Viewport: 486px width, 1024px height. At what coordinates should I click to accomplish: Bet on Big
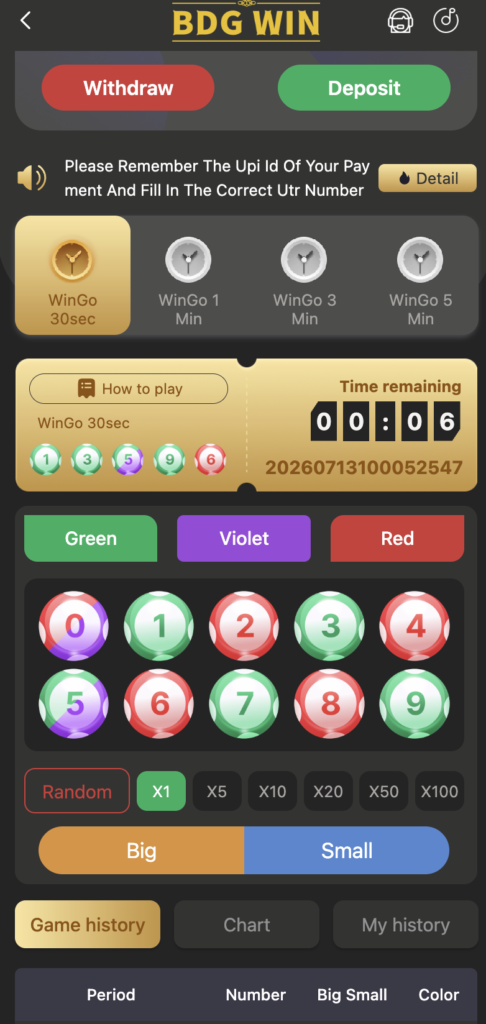tap(141, 850)
